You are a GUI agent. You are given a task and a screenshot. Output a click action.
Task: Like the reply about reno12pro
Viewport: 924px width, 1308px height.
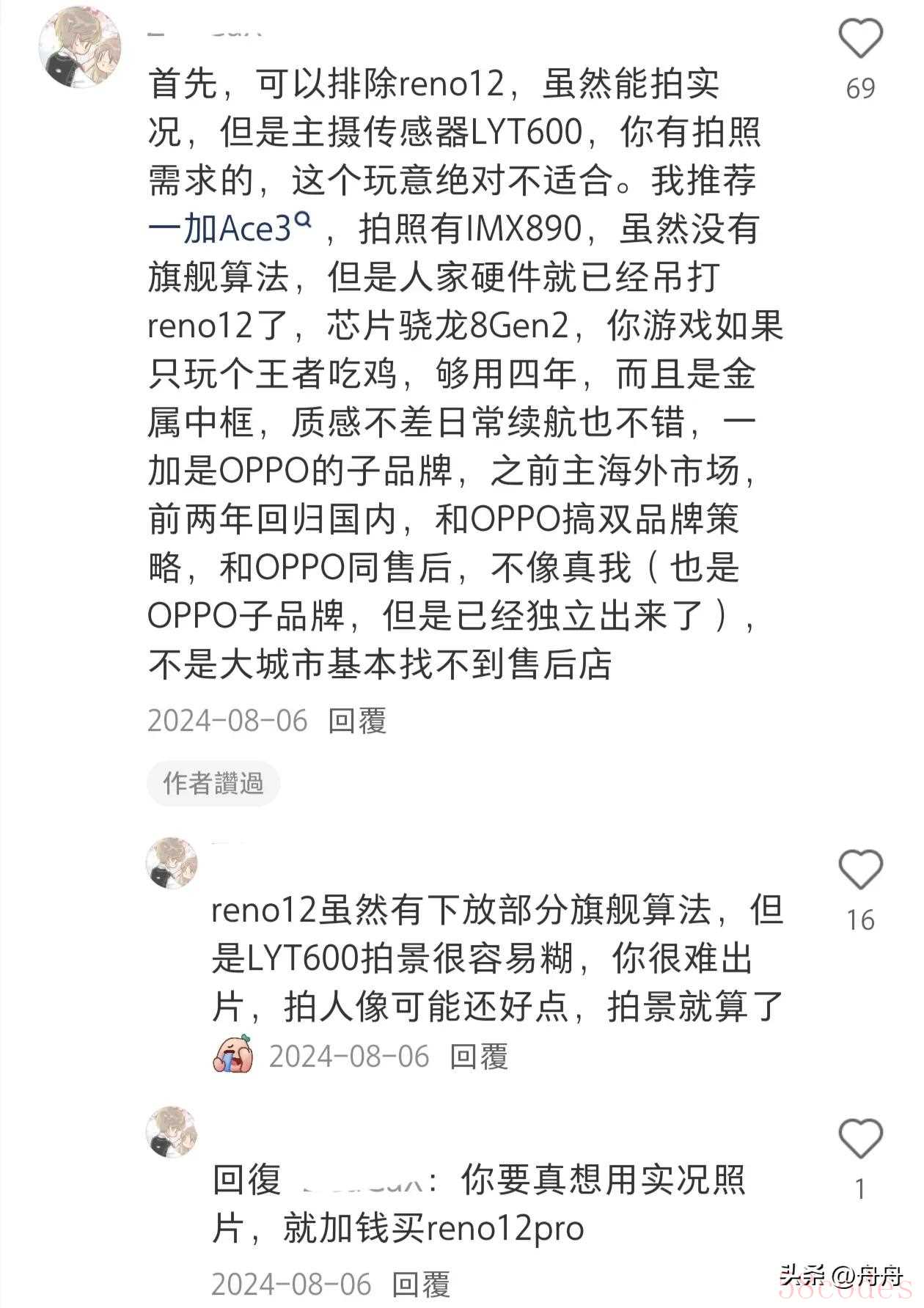tap(859, 1139)
